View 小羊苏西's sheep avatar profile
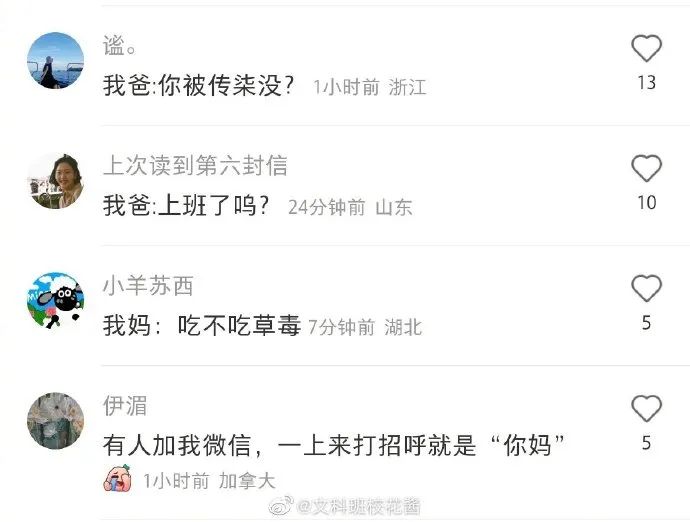Screen dimensions: 690x522 pos(55,300)
